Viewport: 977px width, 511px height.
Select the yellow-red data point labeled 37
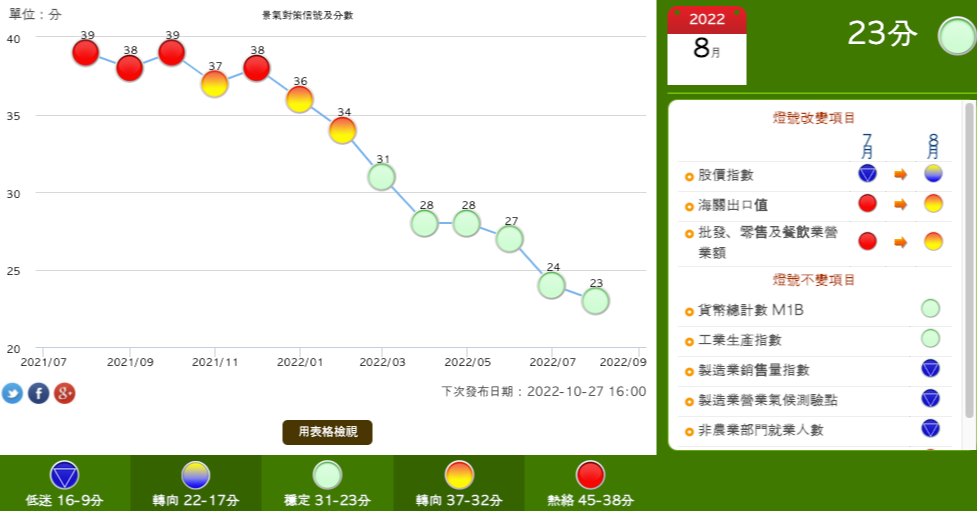[x=215, y=84]
